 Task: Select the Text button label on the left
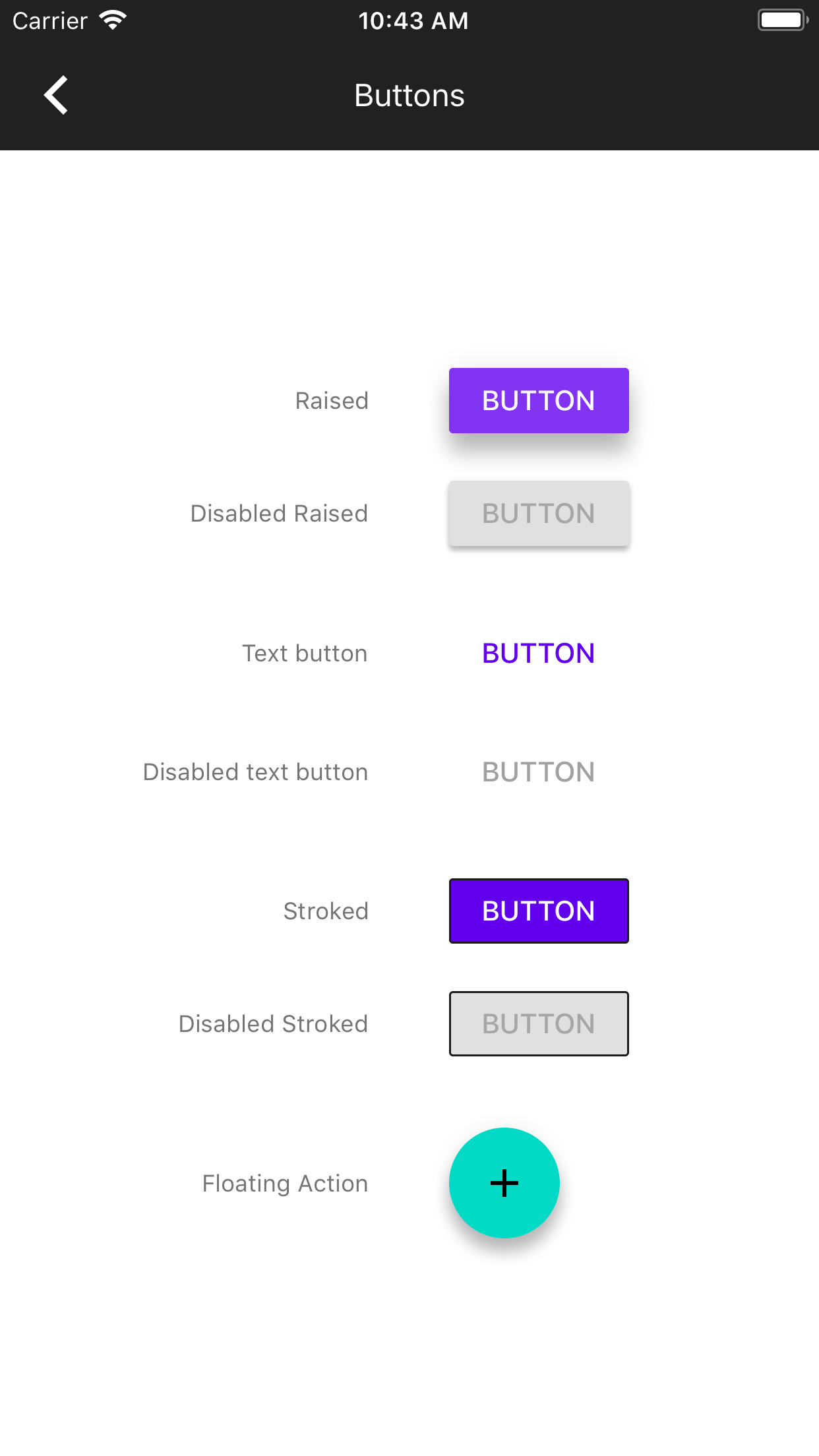[305, 653]
